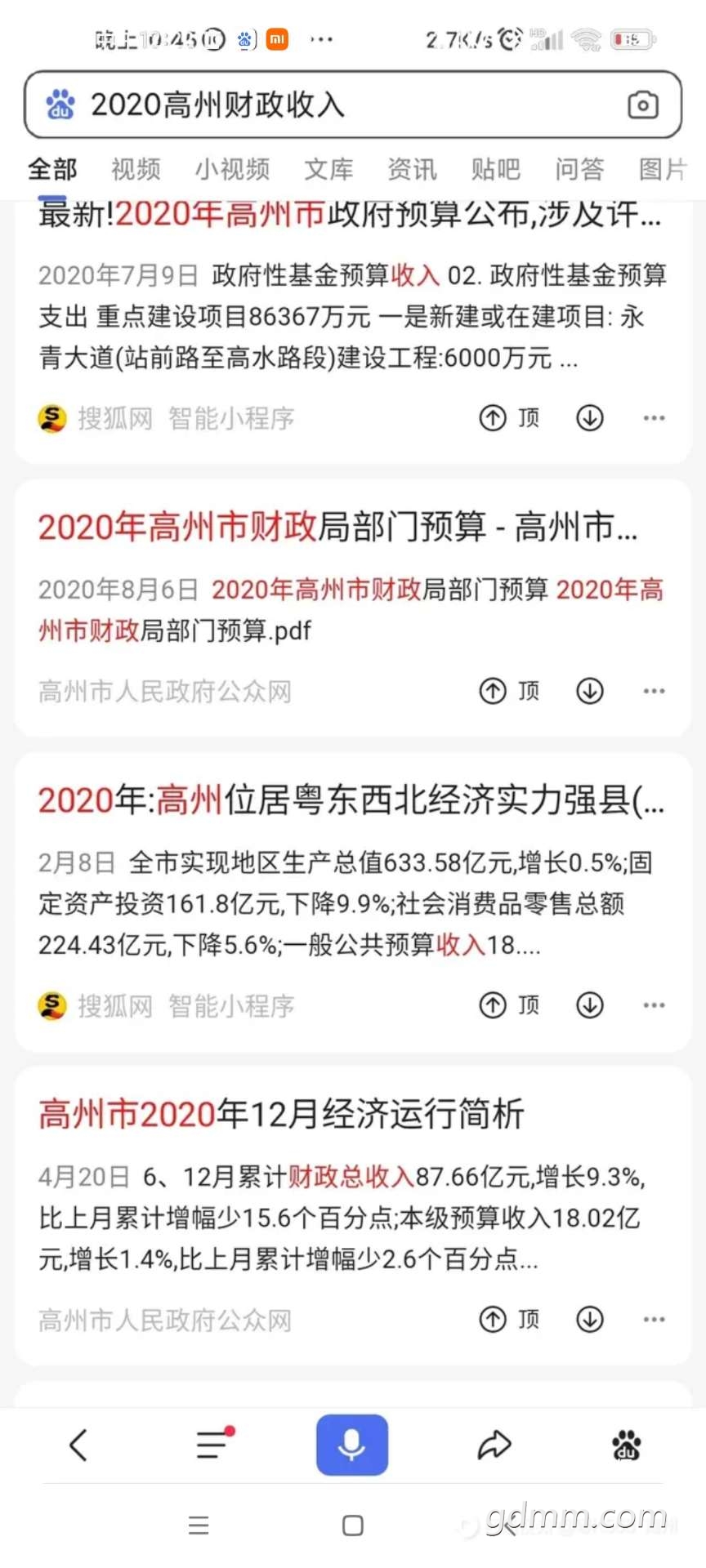Tap the download arrow on the second result

click(589, 691)
